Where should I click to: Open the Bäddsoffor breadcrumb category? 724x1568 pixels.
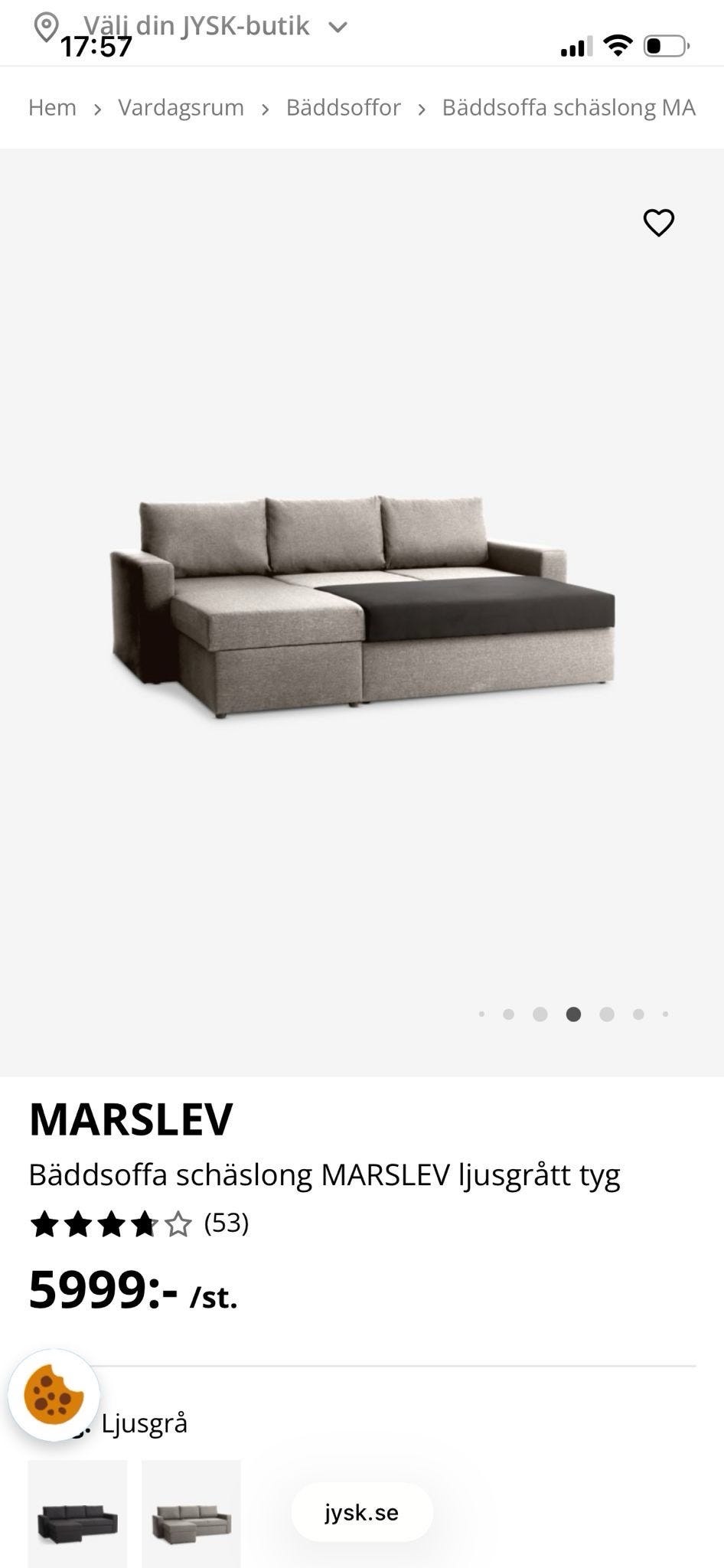point(343,108)
